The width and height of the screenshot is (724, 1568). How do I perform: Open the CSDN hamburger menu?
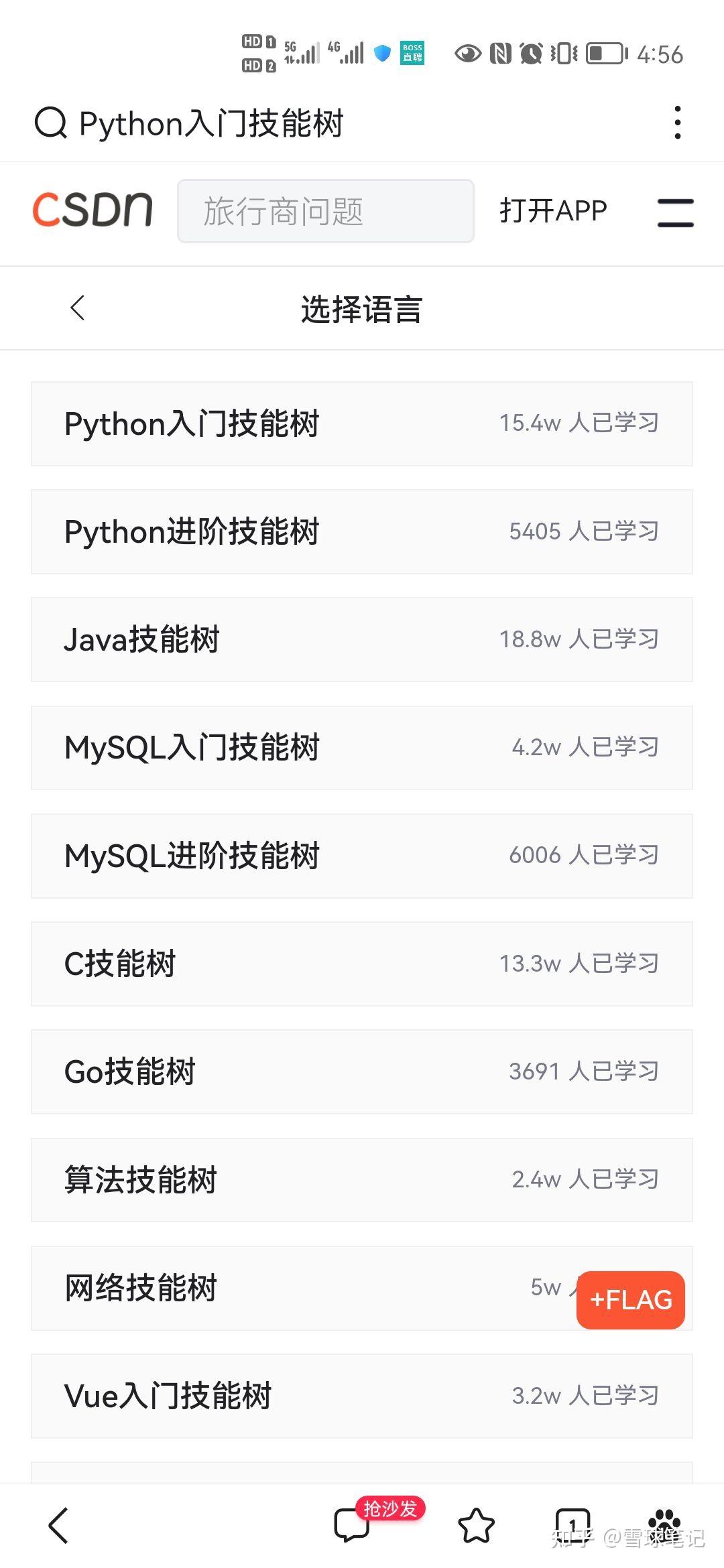pos(675,212)
